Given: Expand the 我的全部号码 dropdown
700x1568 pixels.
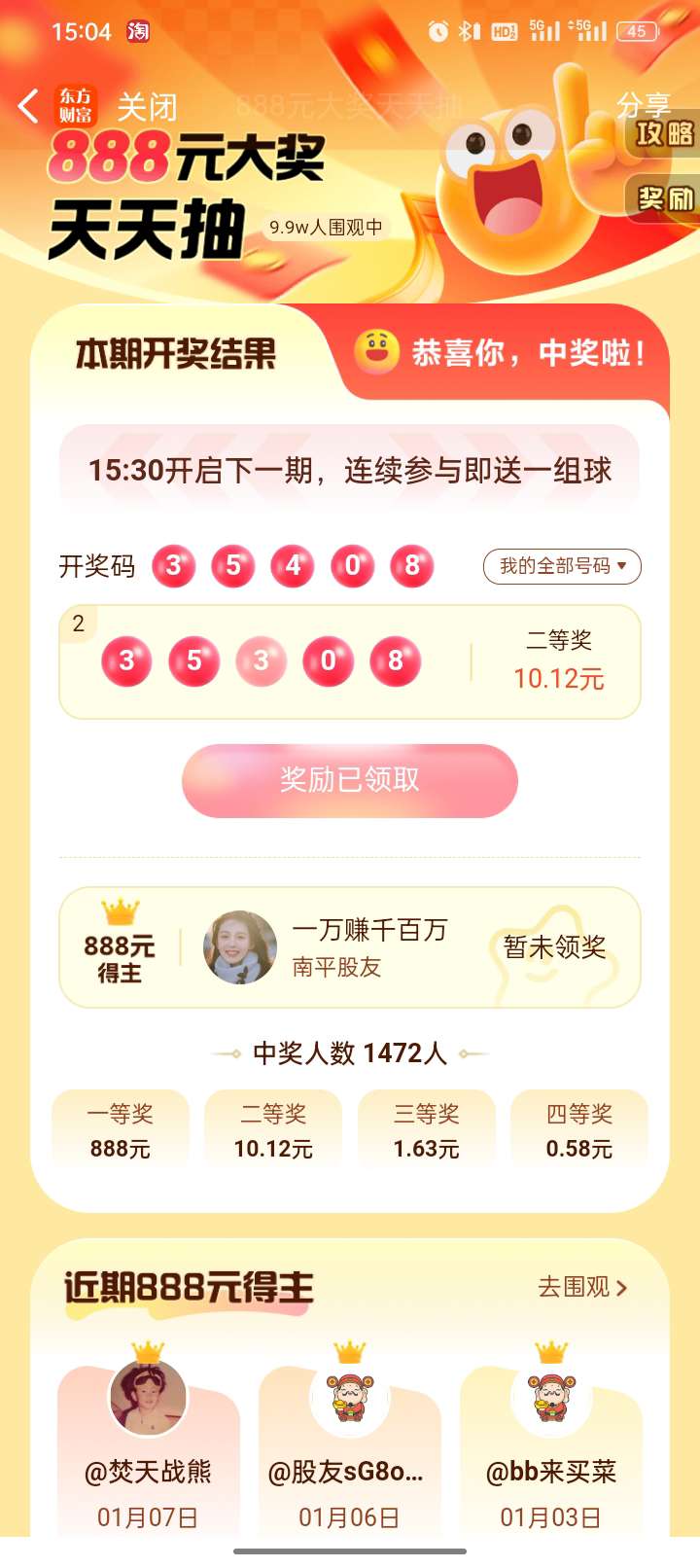Looking at the screenshot, I should [x=562, y=566].
